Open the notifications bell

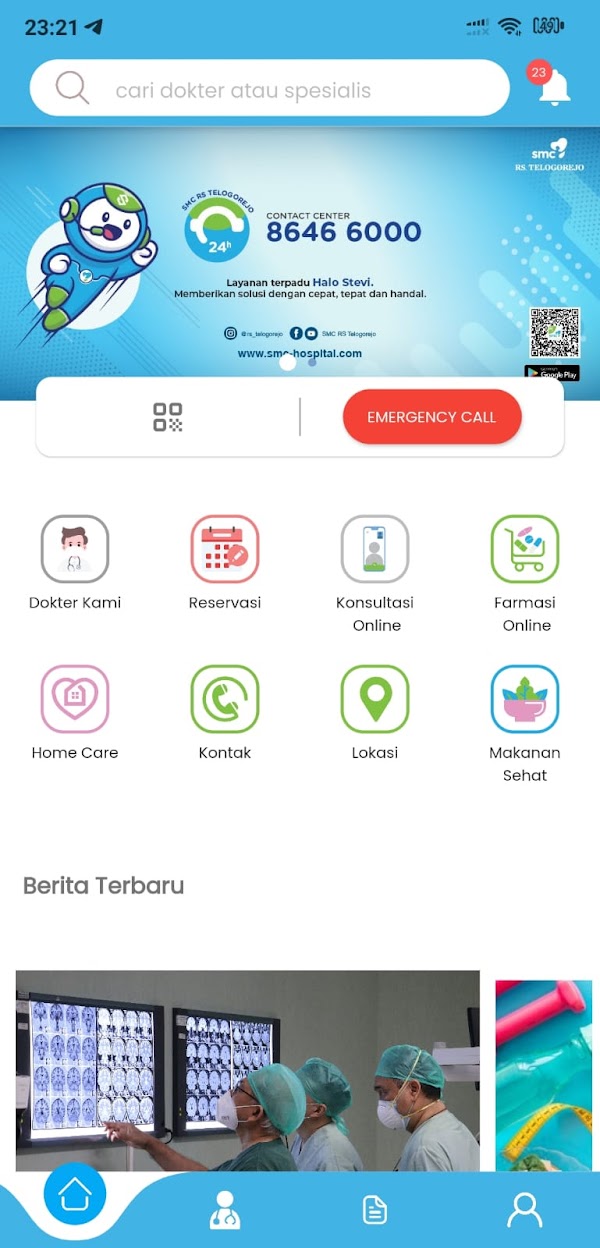553,87
